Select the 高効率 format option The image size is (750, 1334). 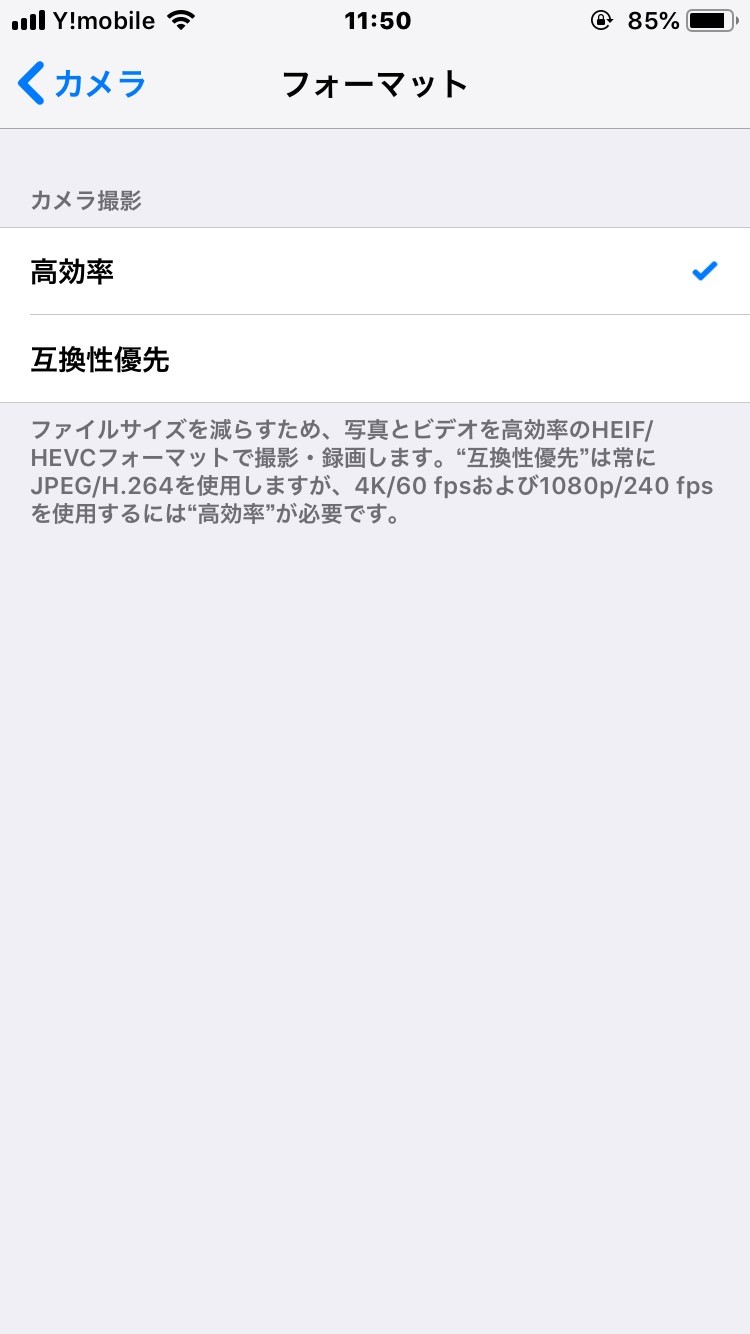(x=375, y=271)
